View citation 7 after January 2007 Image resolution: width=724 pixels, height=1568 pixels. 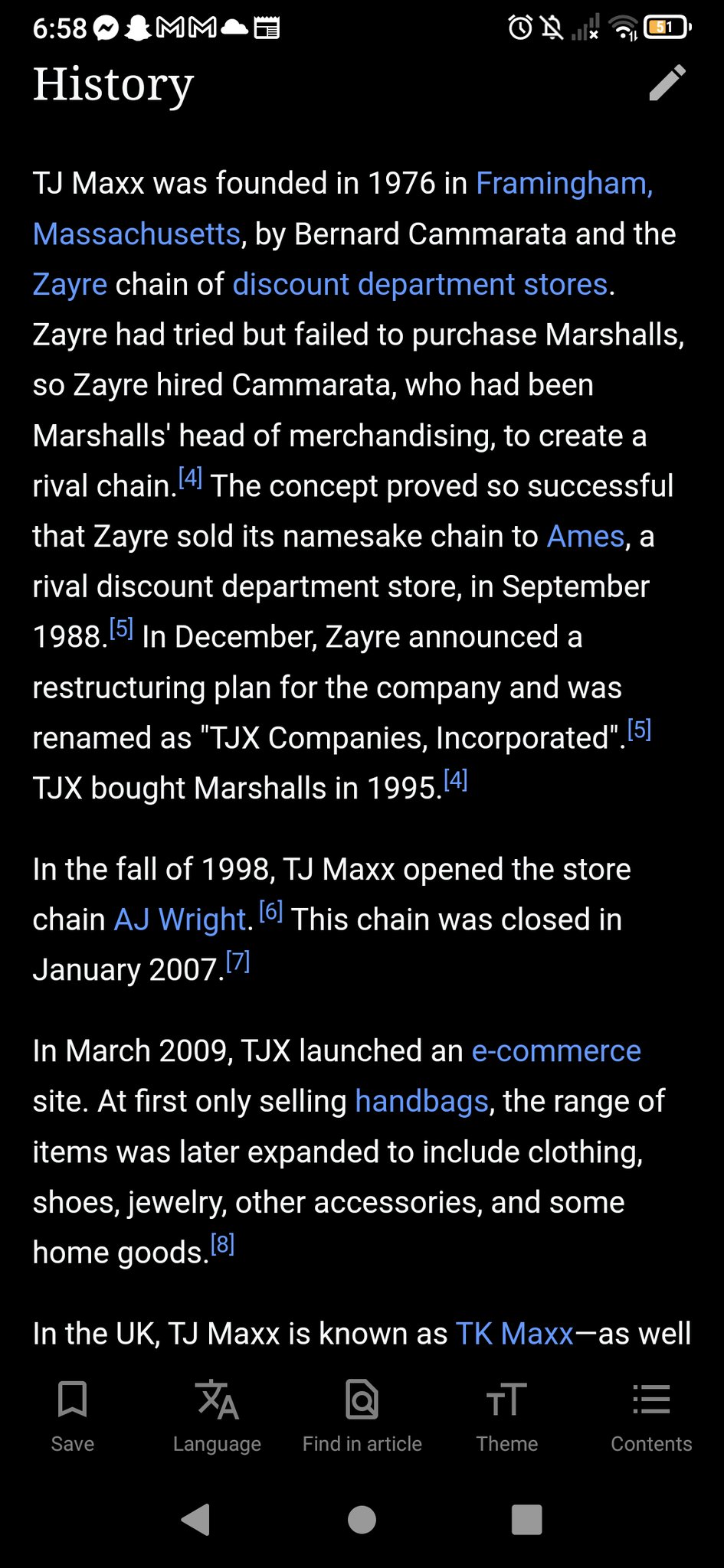coord(238,962)
